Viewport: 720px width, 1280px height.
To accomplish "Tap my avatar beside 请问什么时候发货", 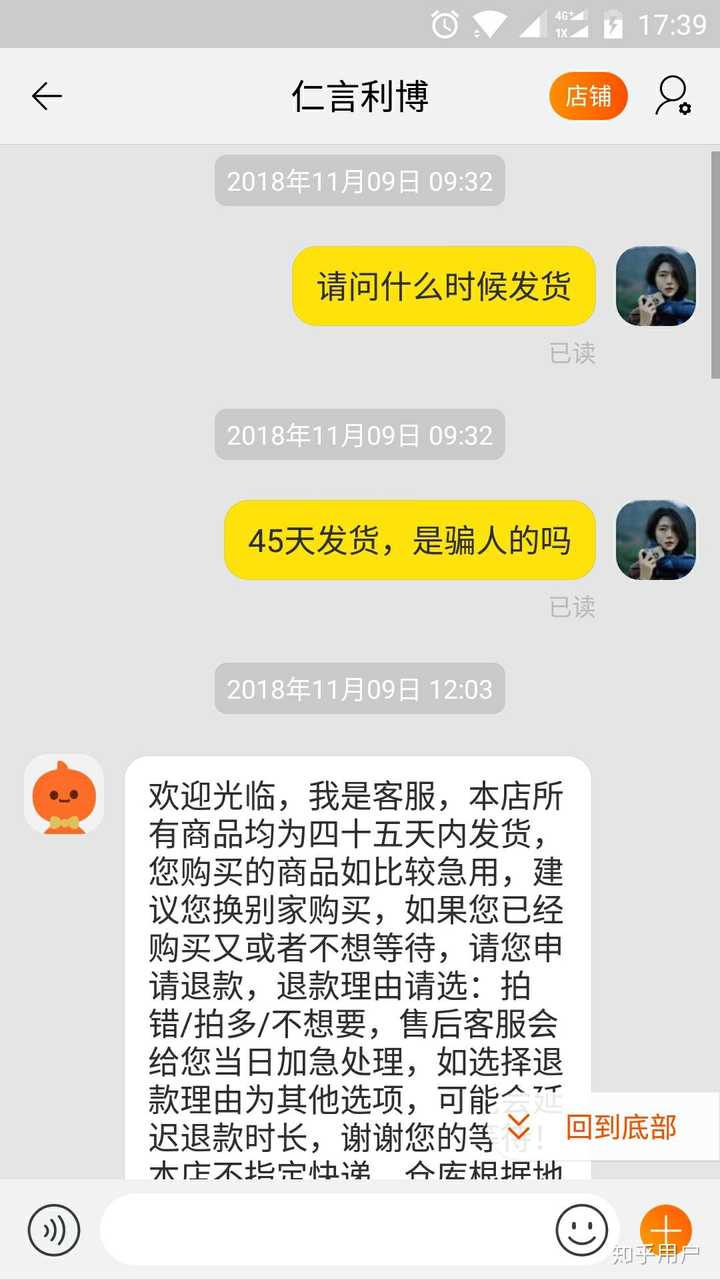I will pos(656,286).
